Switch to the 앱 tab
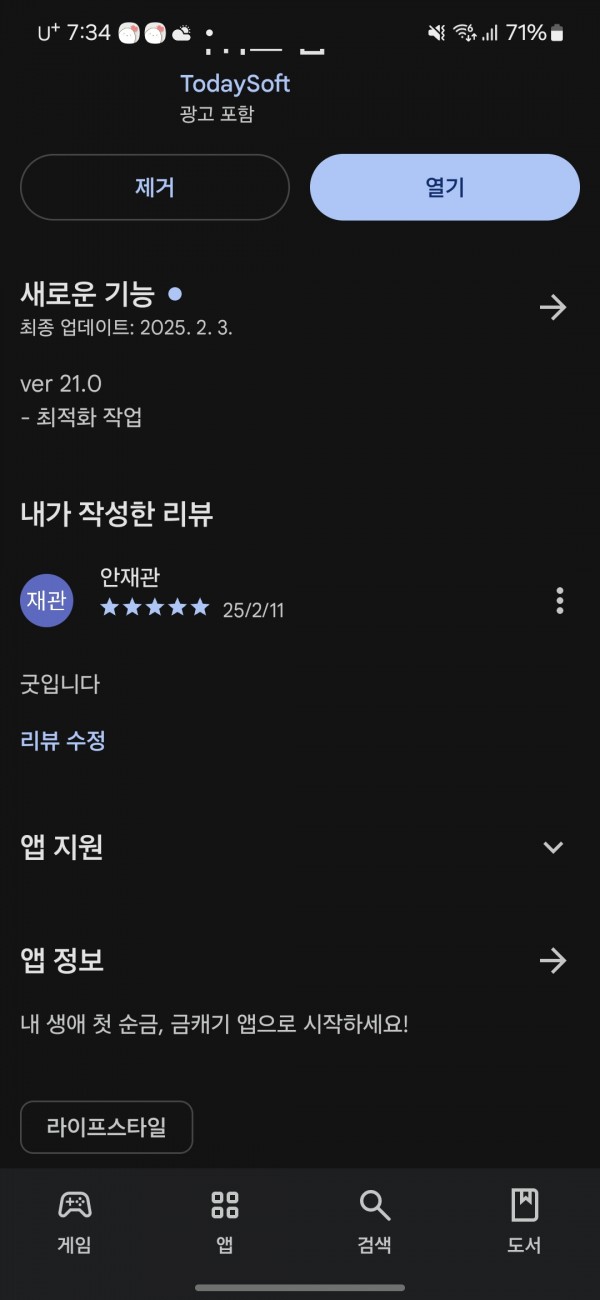 (x=225, y=1221)
